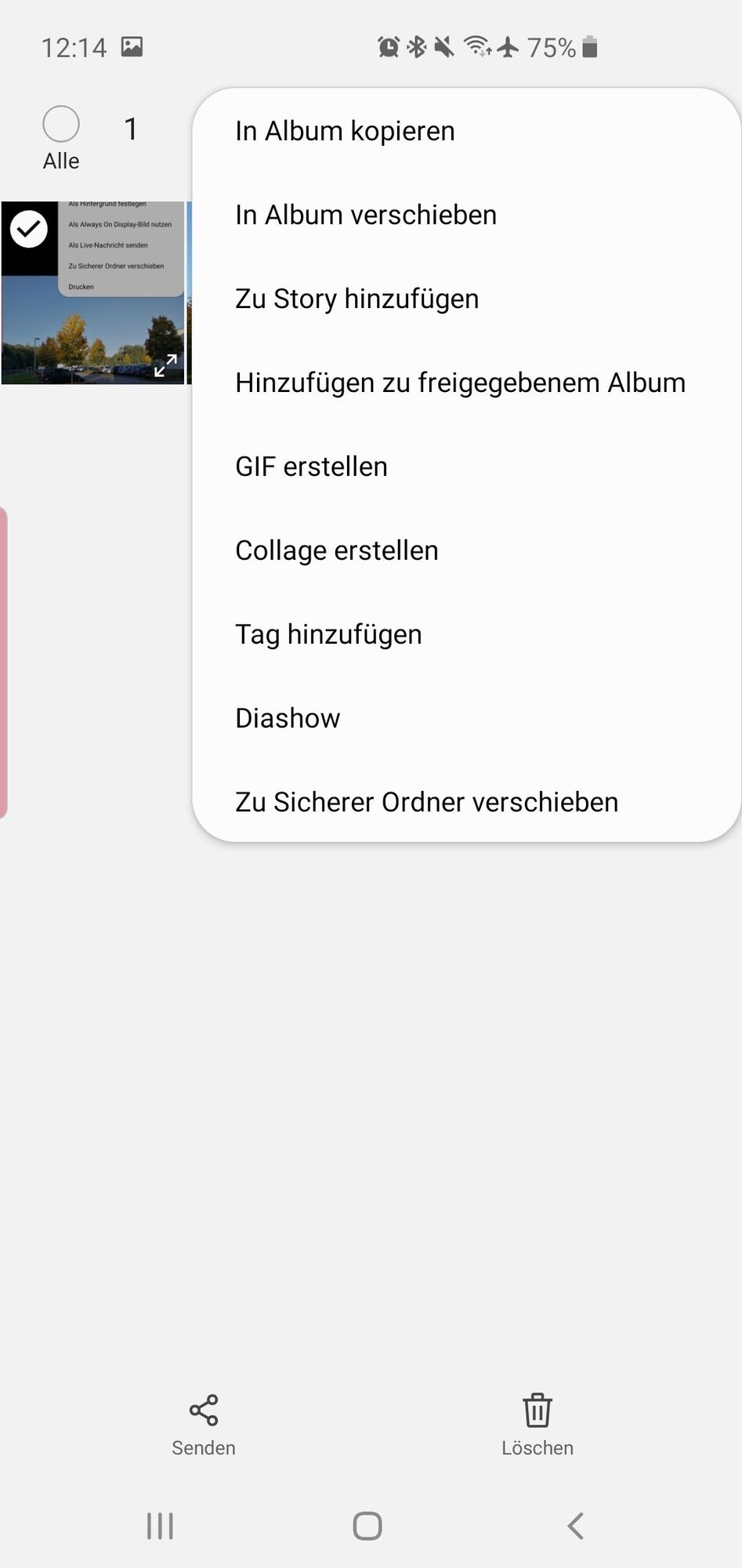742x1568 pixels.
Task: Share the photo via Senden
Action: (204, 1425)
